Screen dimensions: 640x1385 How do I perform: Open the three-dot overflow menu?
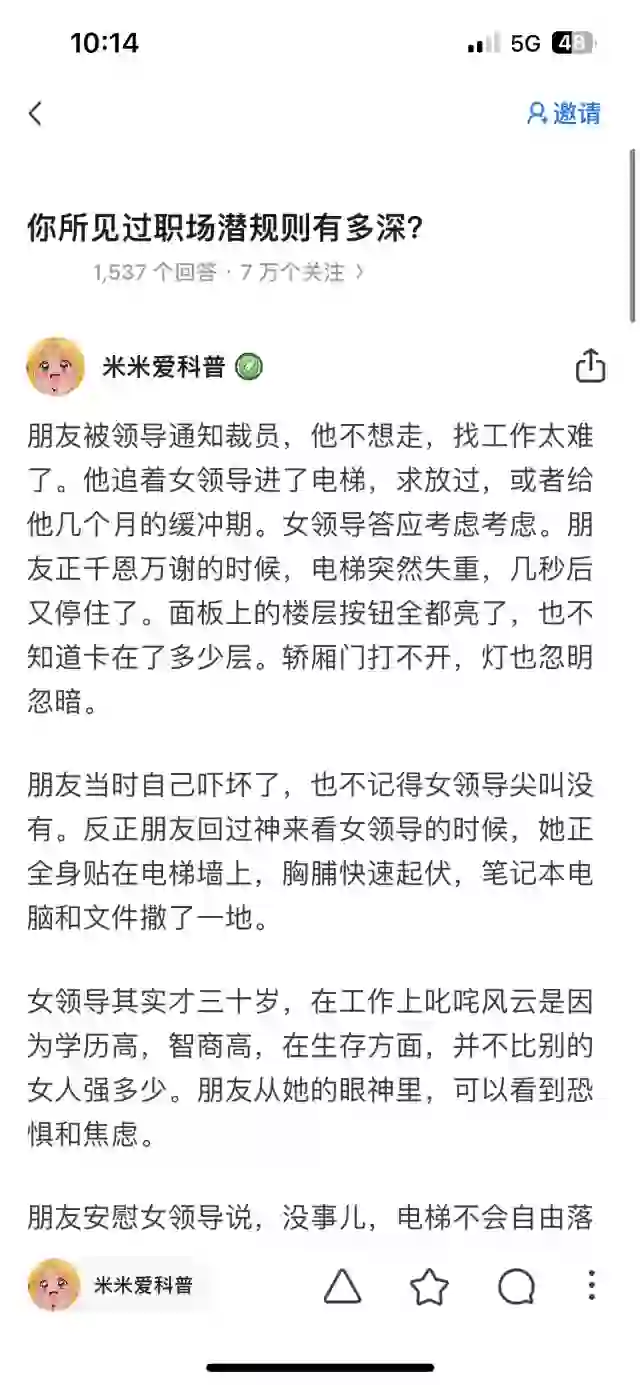point(592,1286)
